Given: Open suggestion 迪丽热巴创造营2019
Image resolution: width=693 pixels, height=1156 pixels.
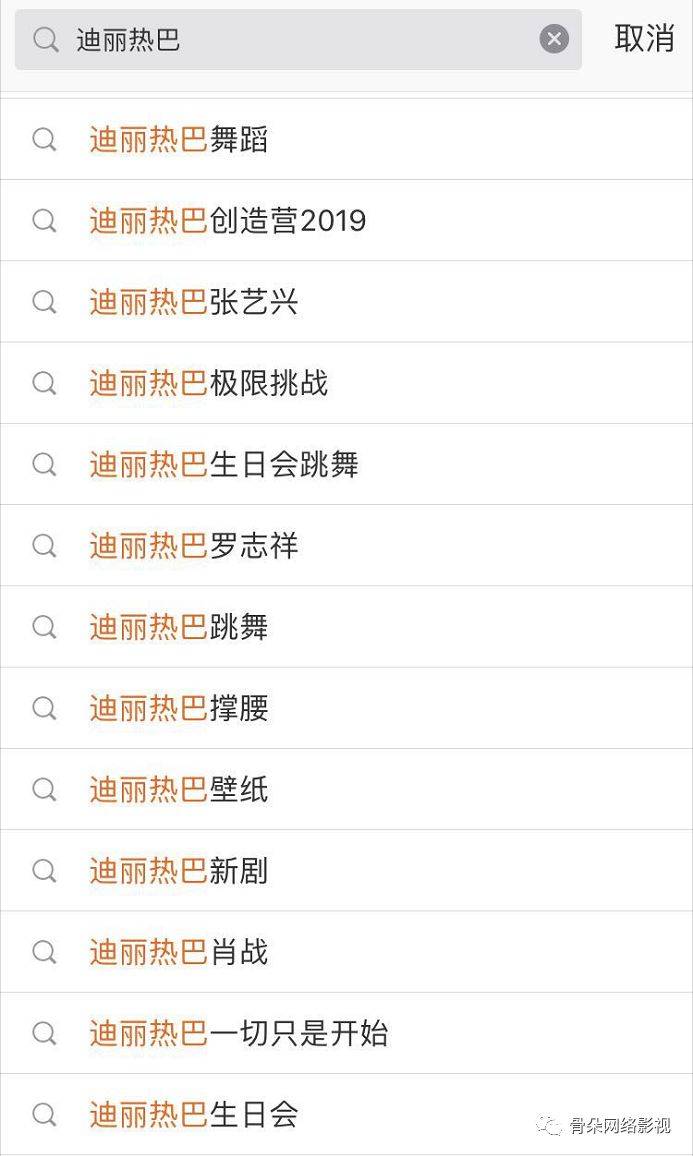Looking at the screenshot, I should click(228, 221).
